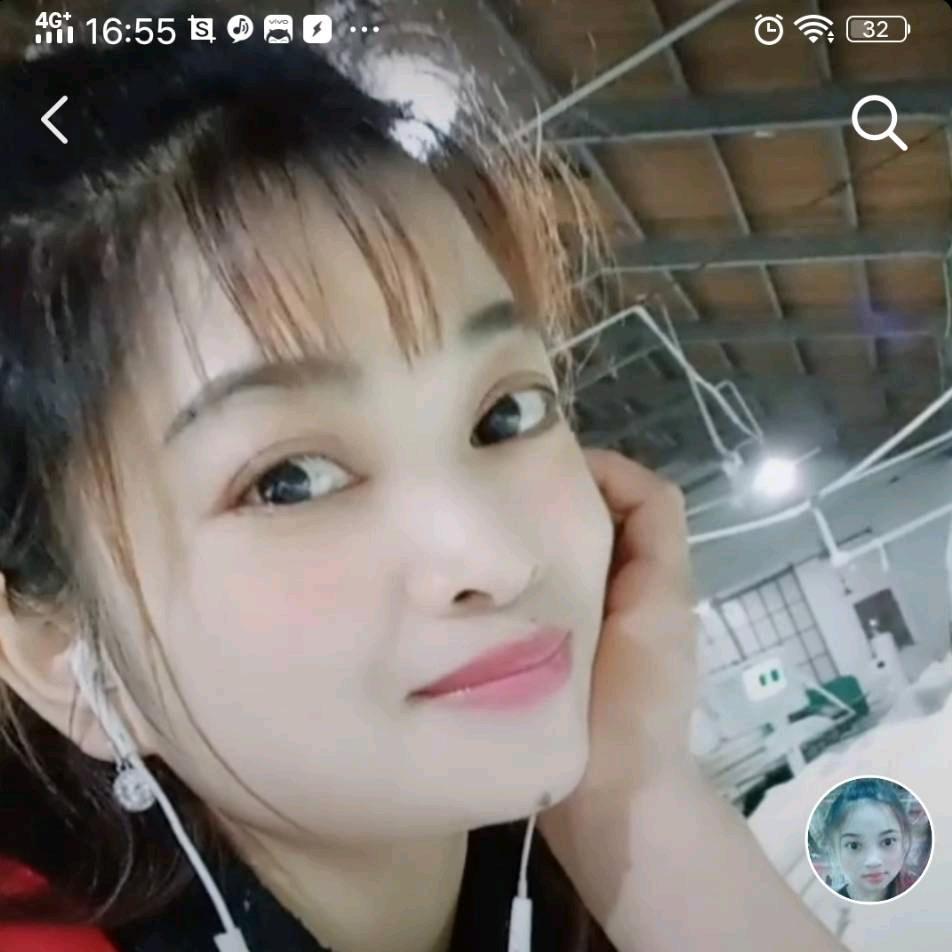Go back using the top-left arrow
Viewport: 952px width, 952px height.
click(x=55, y=120)
